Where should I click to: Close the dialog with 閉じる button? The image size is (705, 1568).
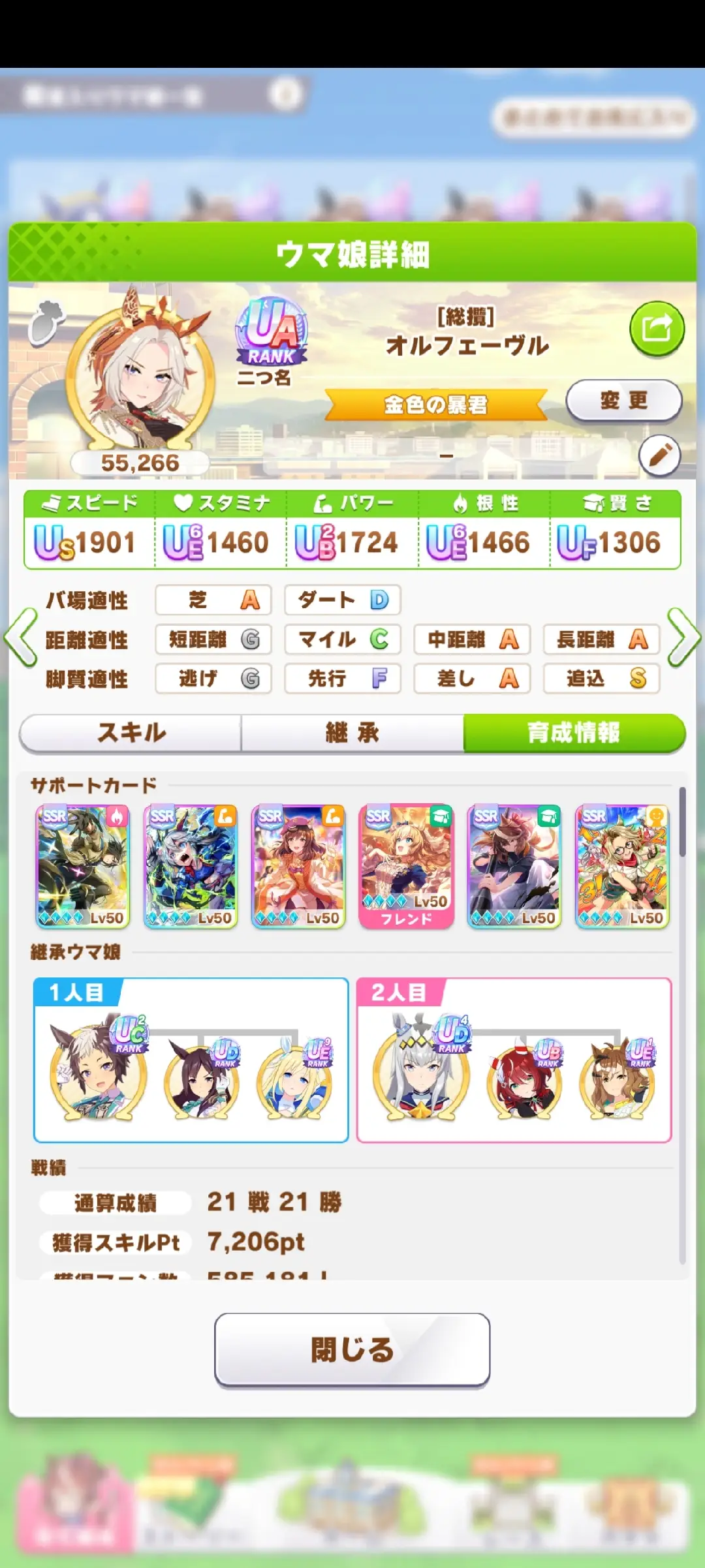click(x=352, y=1349)
